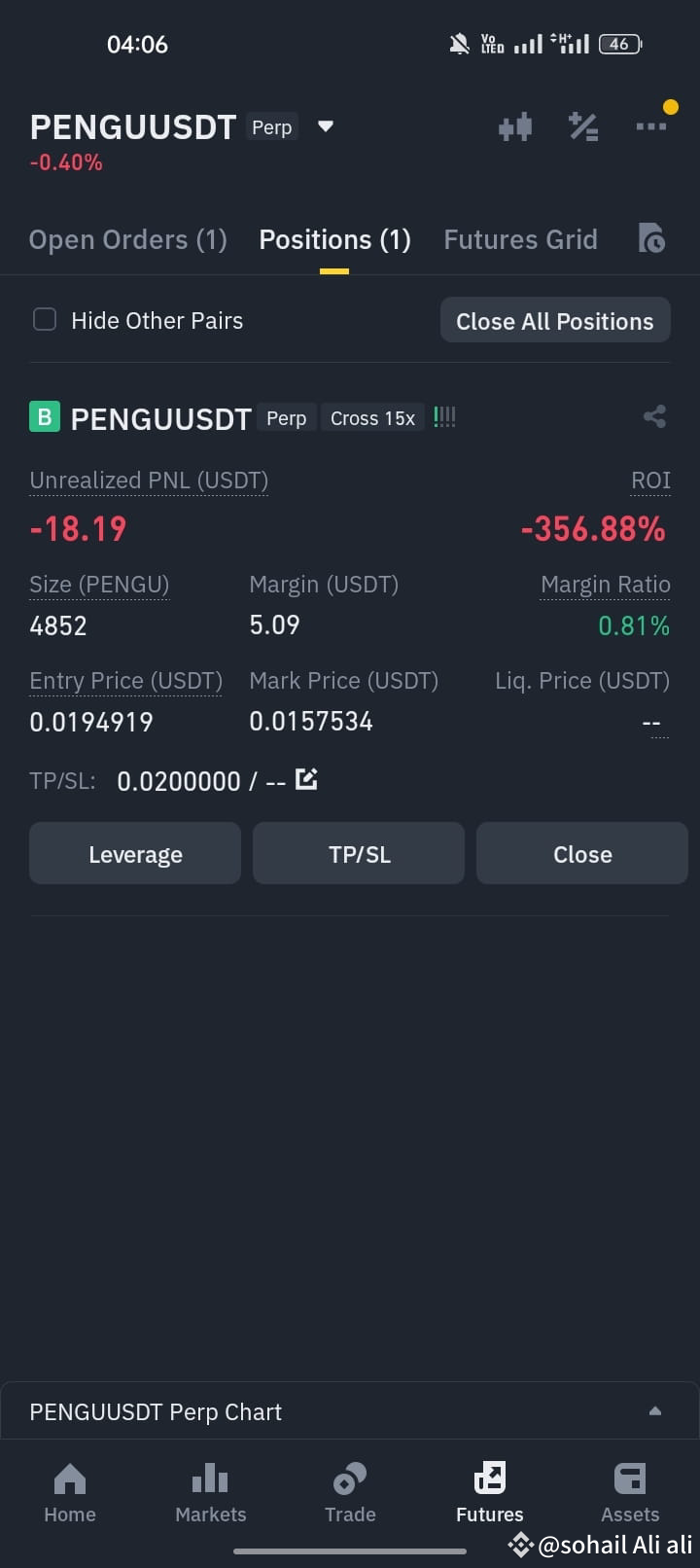The height and width of the screenshot is (1568, 700).
Task: Tap the TP/SL button
Action: [x=359, y=853]
